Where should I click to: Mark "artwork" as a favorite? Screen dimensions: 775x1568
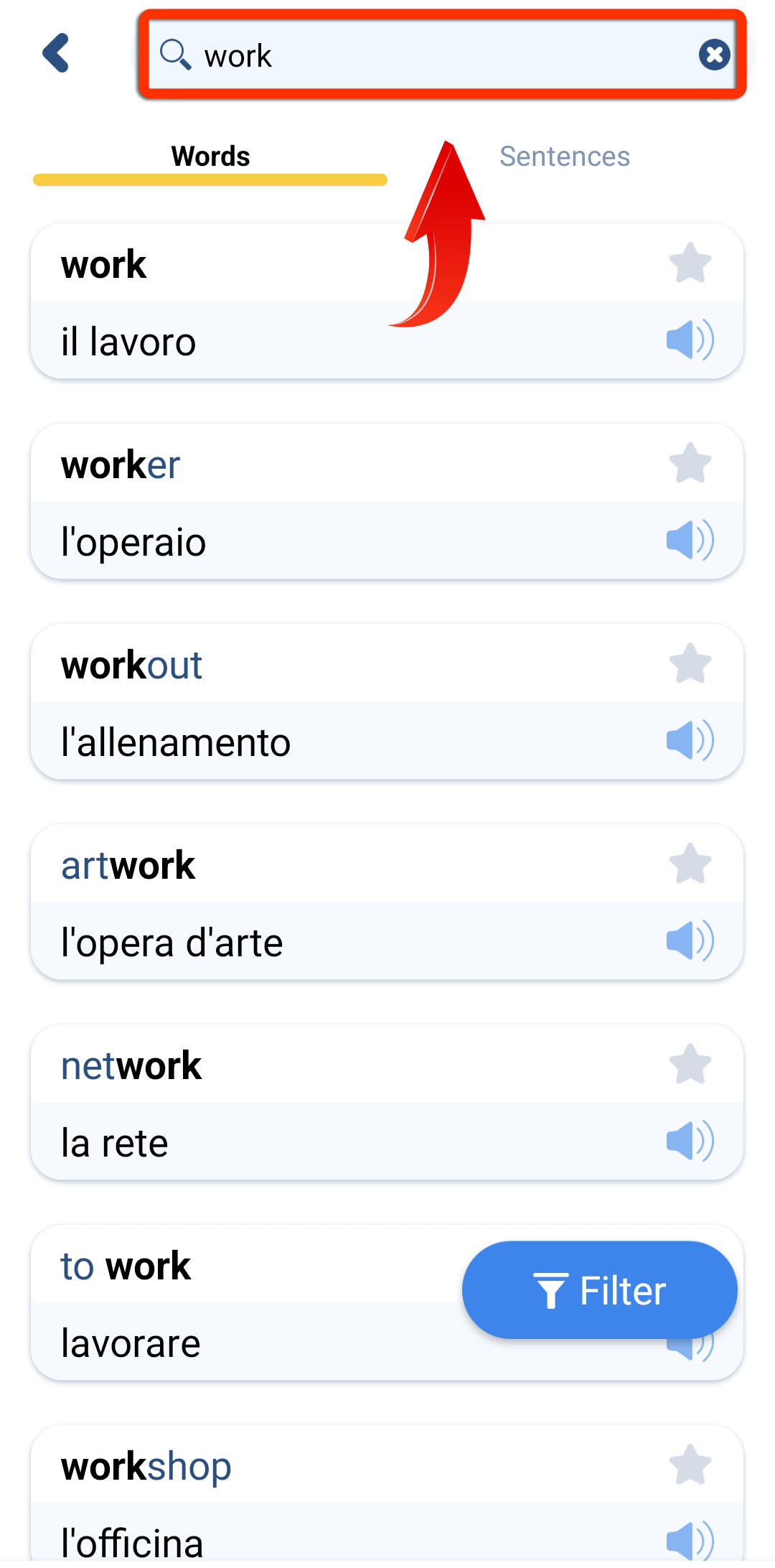tap(690, 864)
